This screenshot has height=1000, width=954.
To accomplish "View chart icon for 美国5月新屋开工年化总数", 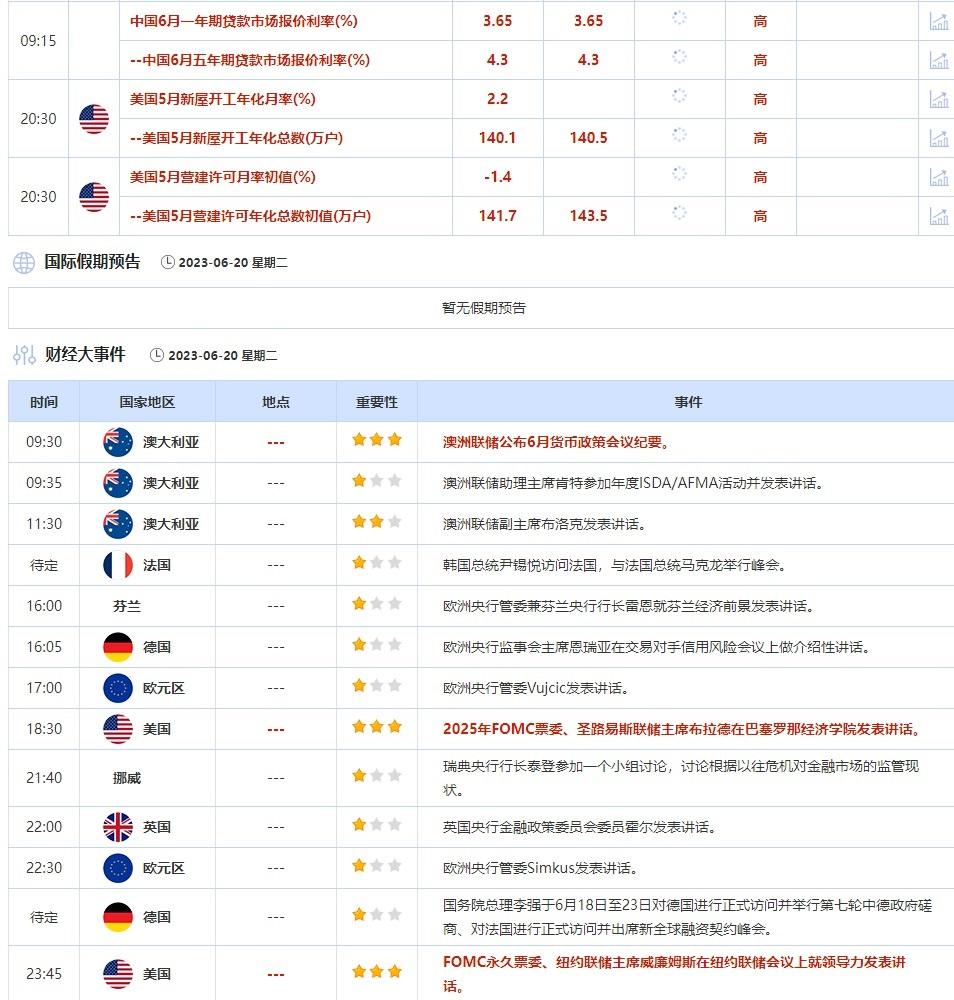I will (x=938, y=138).
